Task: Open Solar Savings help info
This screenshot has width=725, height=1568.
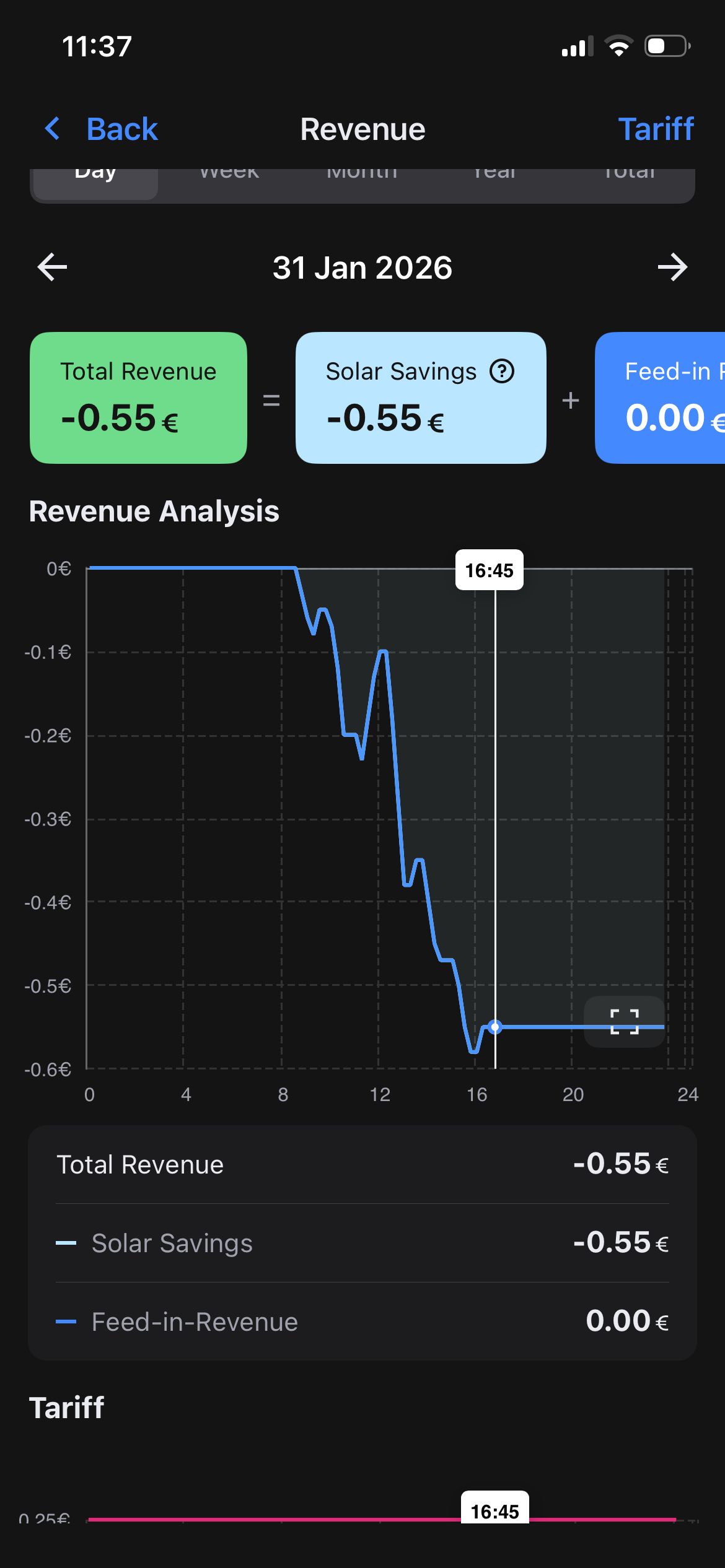Action: (x=502, y=372)
